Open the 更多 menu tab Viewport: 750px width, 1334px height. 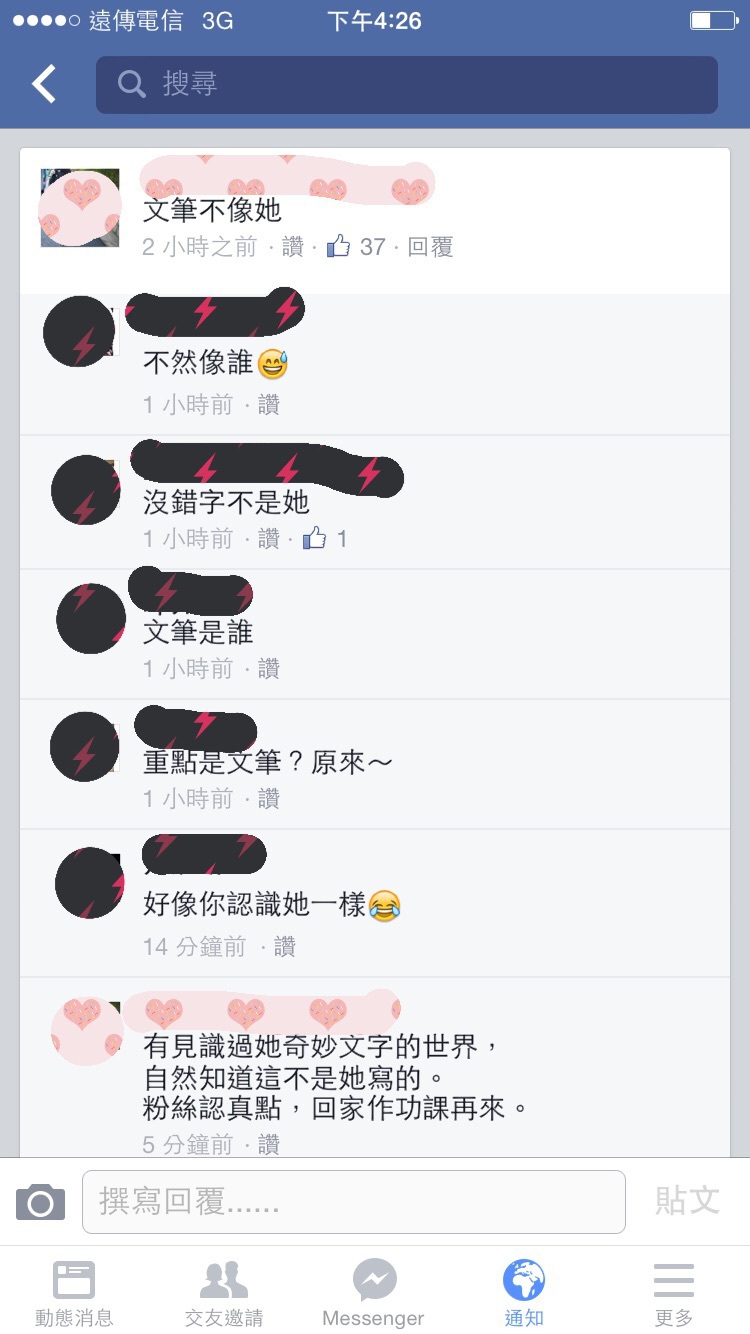coord(673,1293)
